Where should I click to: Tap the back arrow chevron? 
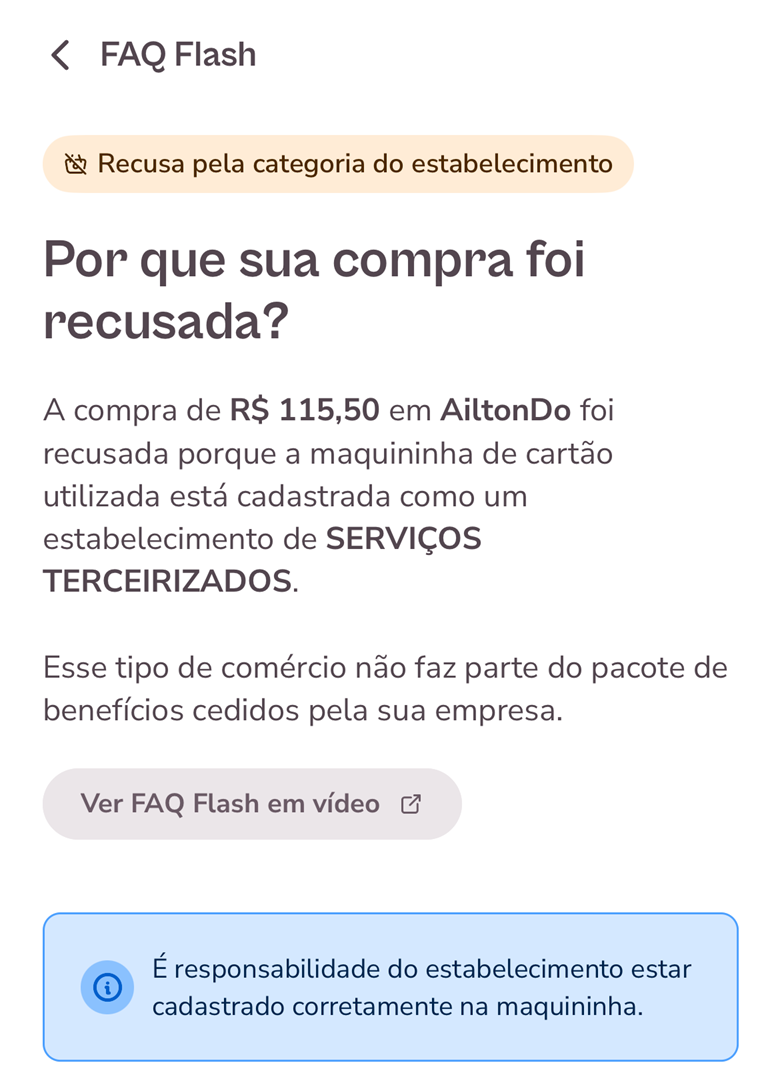(x=60, y=55)
